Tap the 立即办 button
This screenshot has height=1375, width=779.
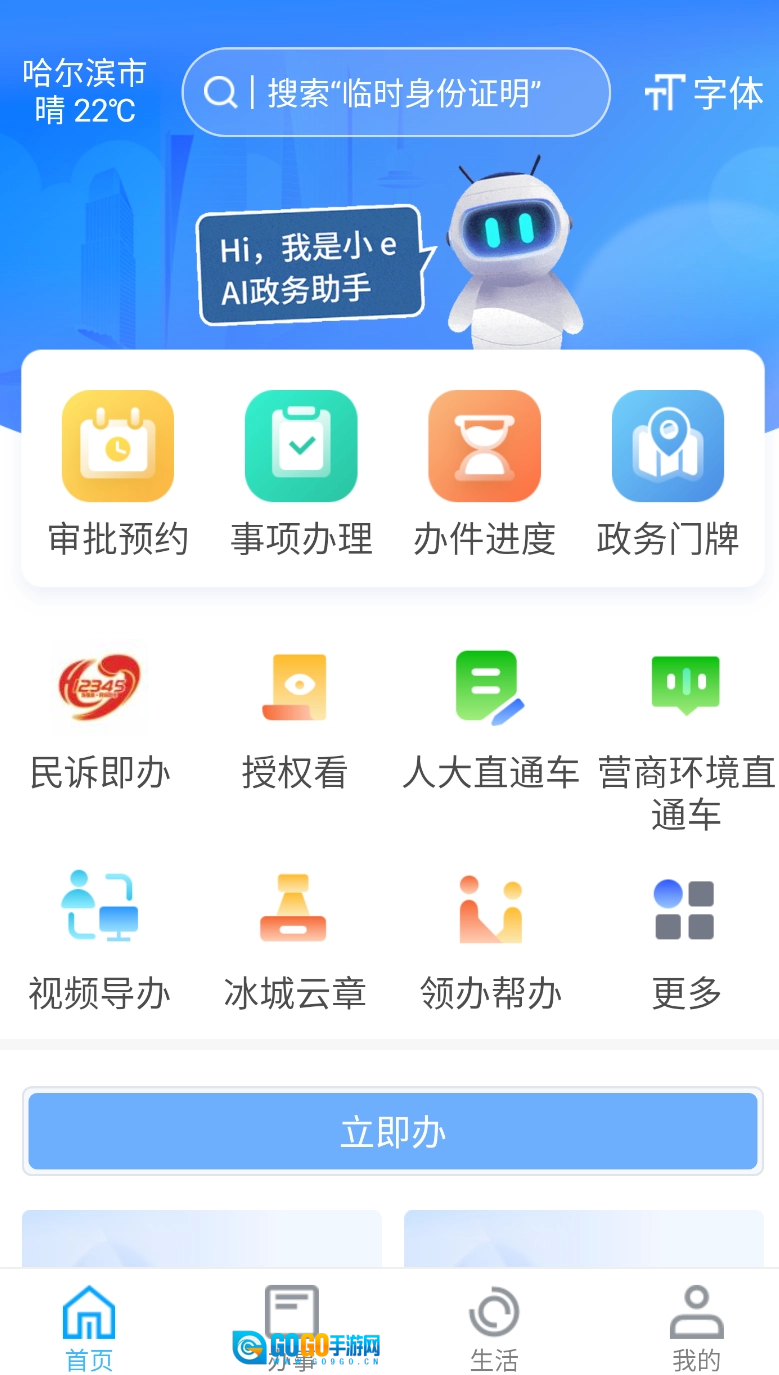[392, 1131]
